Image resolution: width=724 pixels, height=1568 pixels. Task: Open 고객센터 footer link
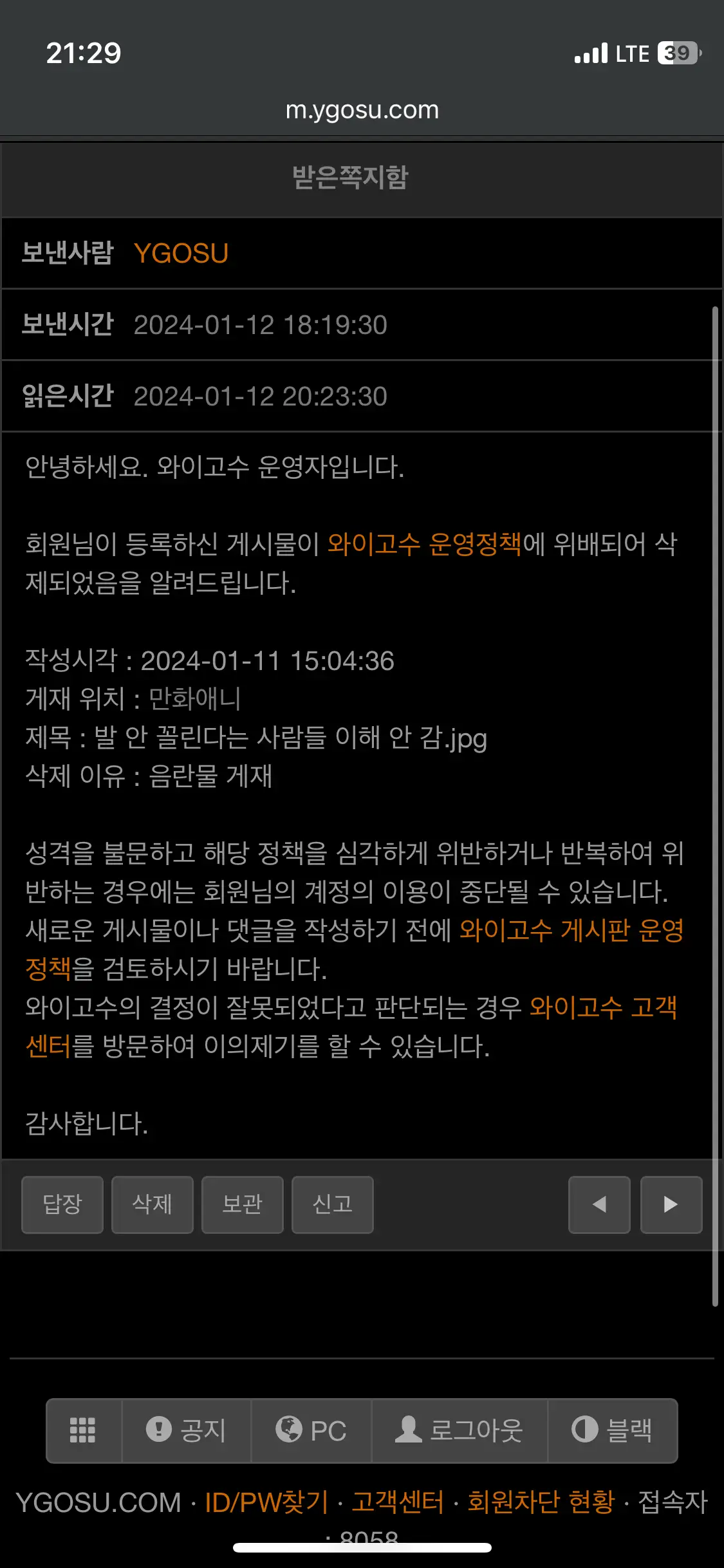tap(397, 1502)
